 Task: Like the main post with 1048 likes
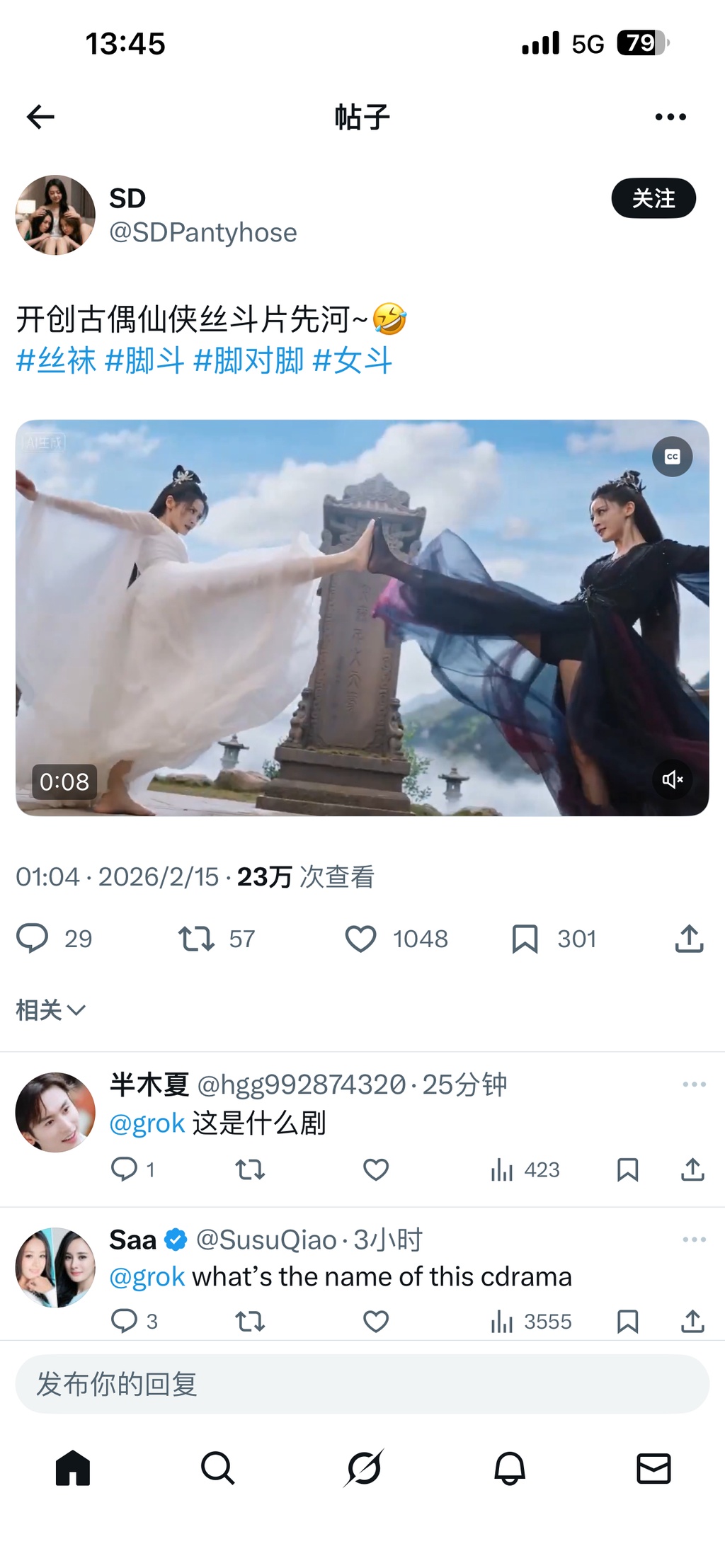(x=360, y=939)
